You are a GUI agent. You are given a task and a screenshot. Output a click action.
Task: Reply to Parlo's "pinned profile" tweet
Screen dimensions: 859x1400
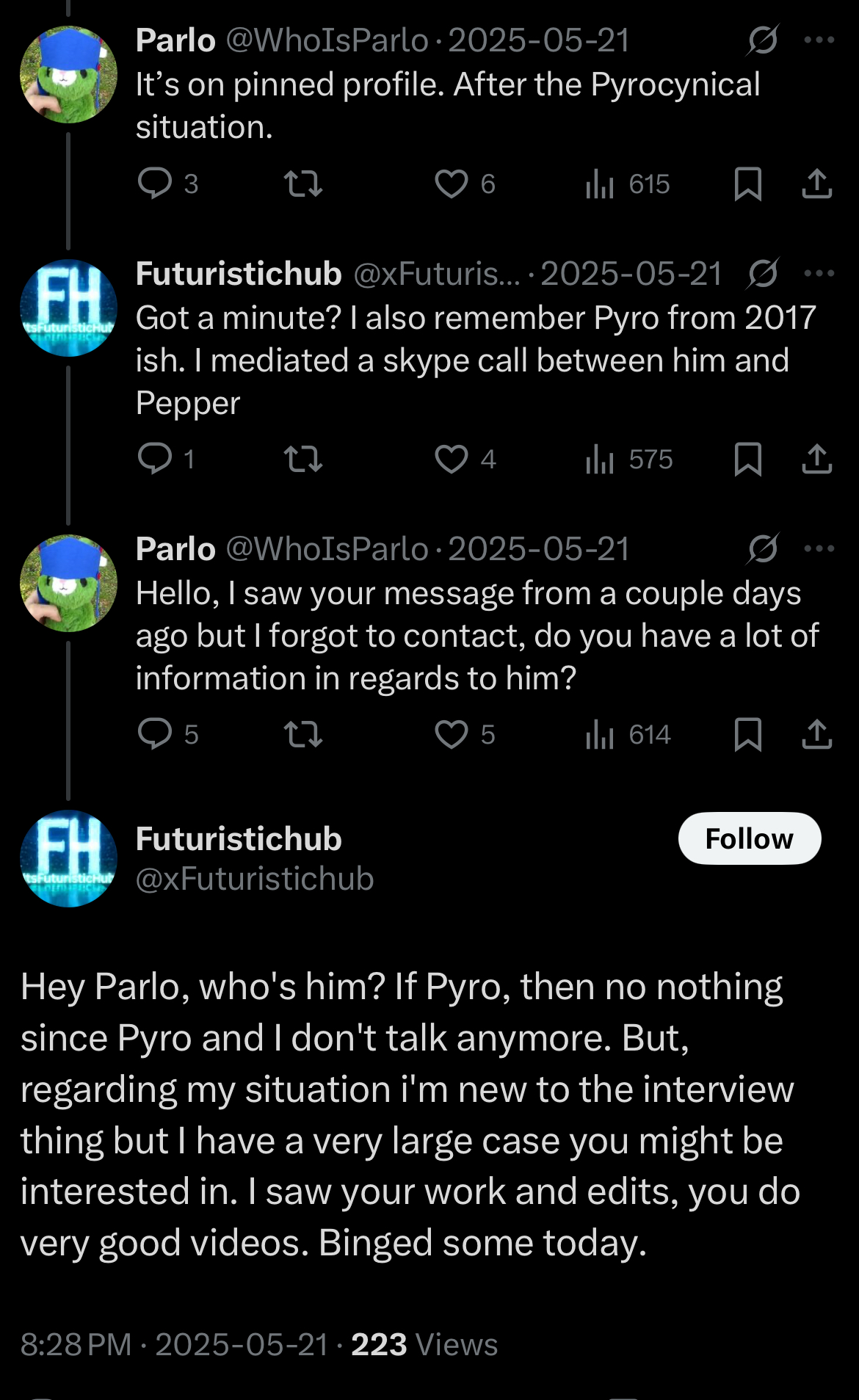click(155, 184)
